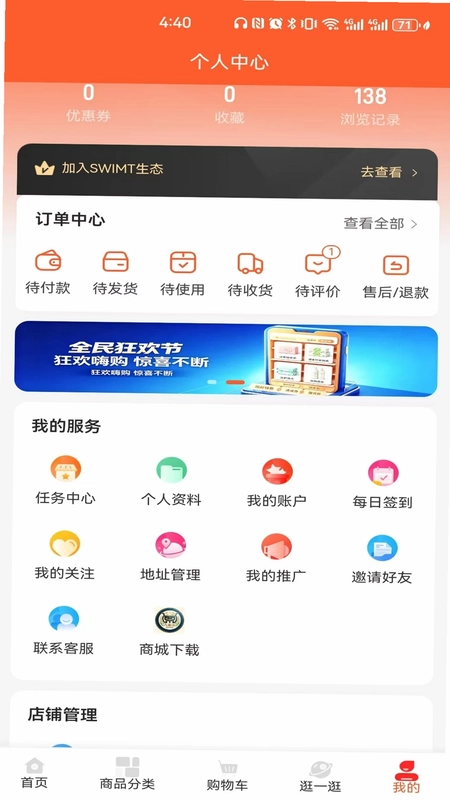Open 邀请好友
This screenshot has height=800, width=450.
(382, 560)
